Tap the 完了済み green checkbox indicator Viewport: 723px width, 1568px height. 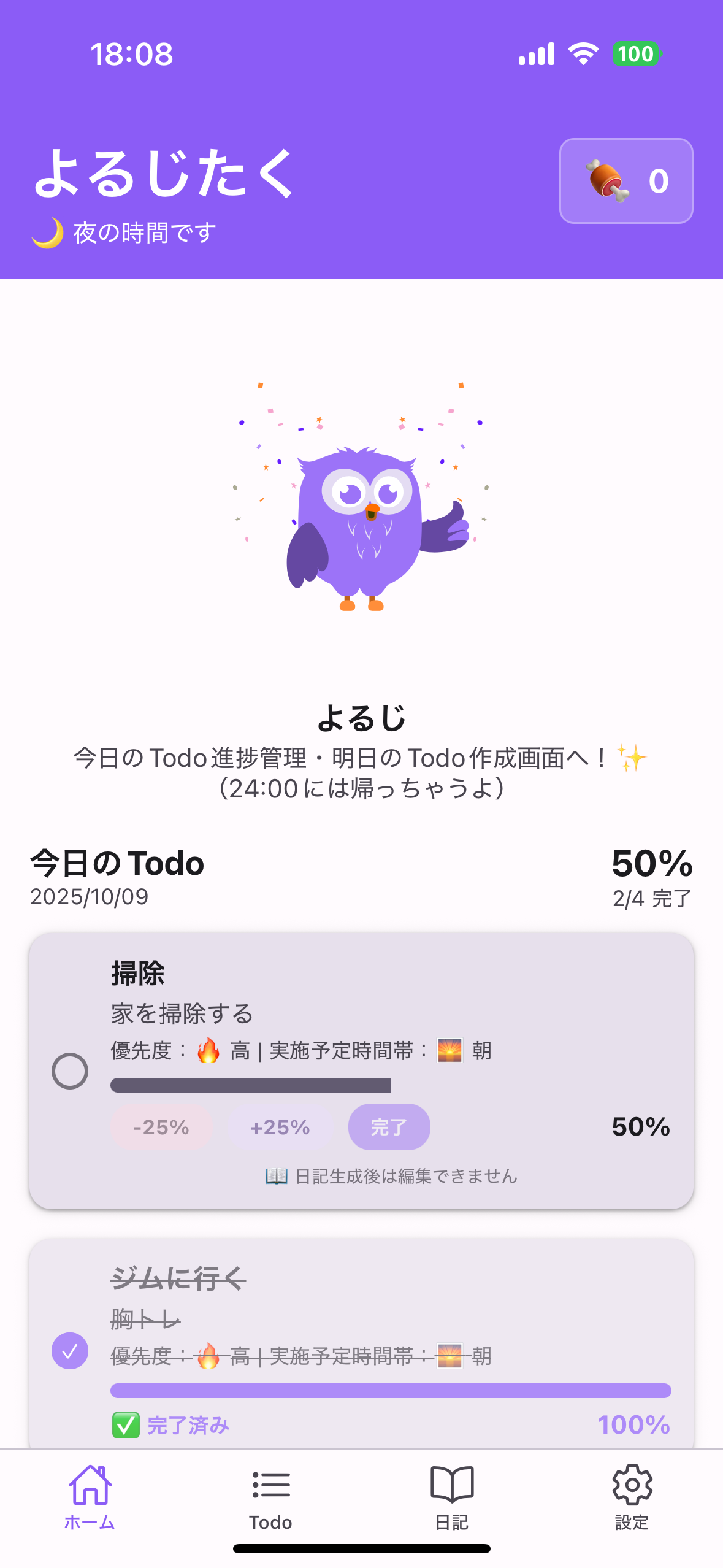click(x=125, y=1424)
